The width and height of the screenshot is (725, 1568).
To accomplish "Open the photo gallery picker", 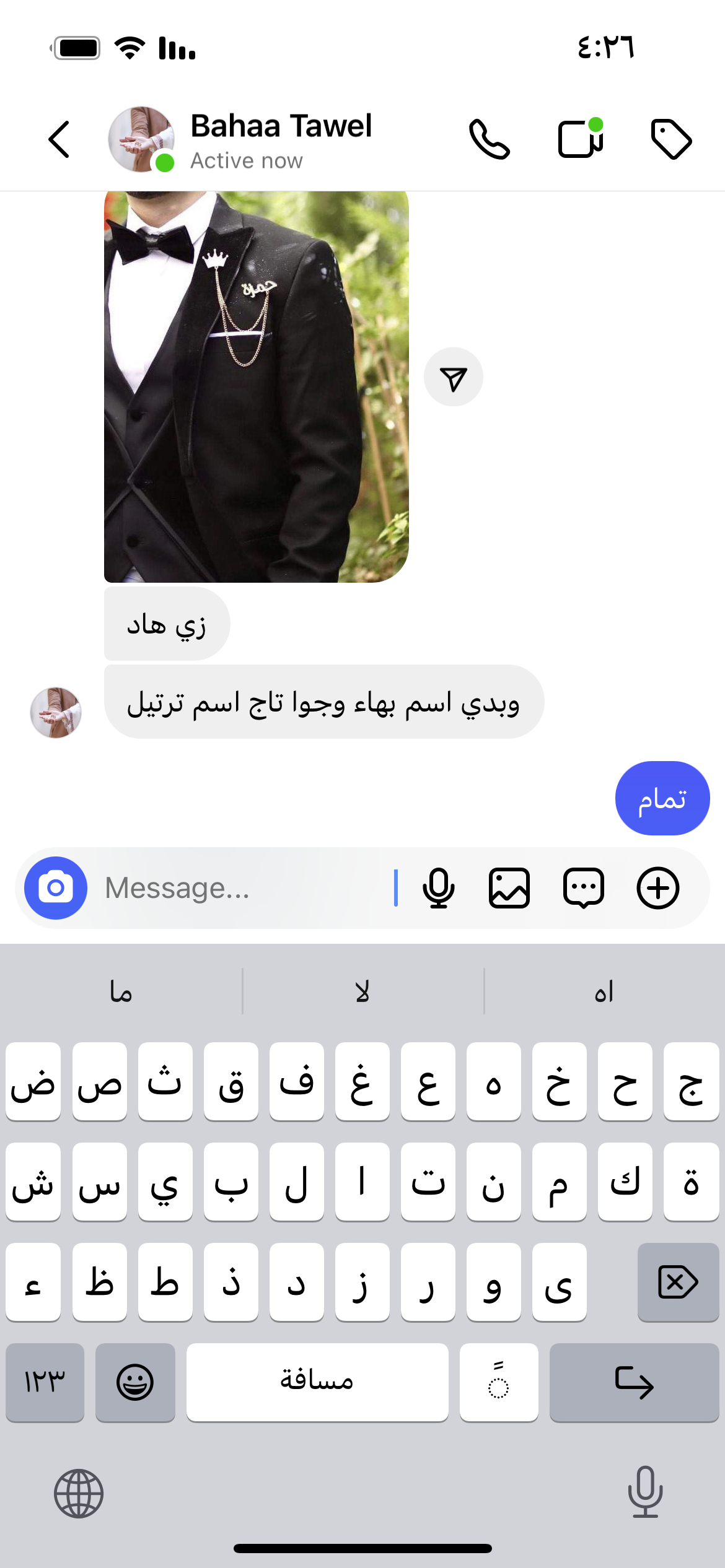I will pos(509,888).
